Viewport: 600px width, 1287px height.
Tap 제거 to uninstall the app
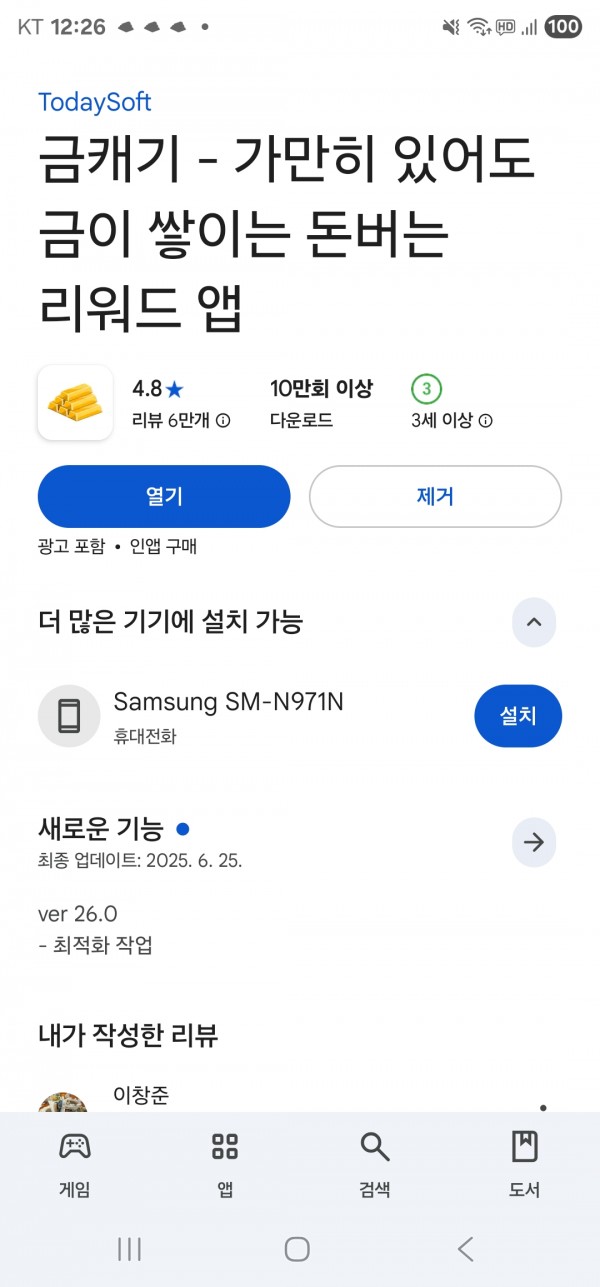[435, 496]
